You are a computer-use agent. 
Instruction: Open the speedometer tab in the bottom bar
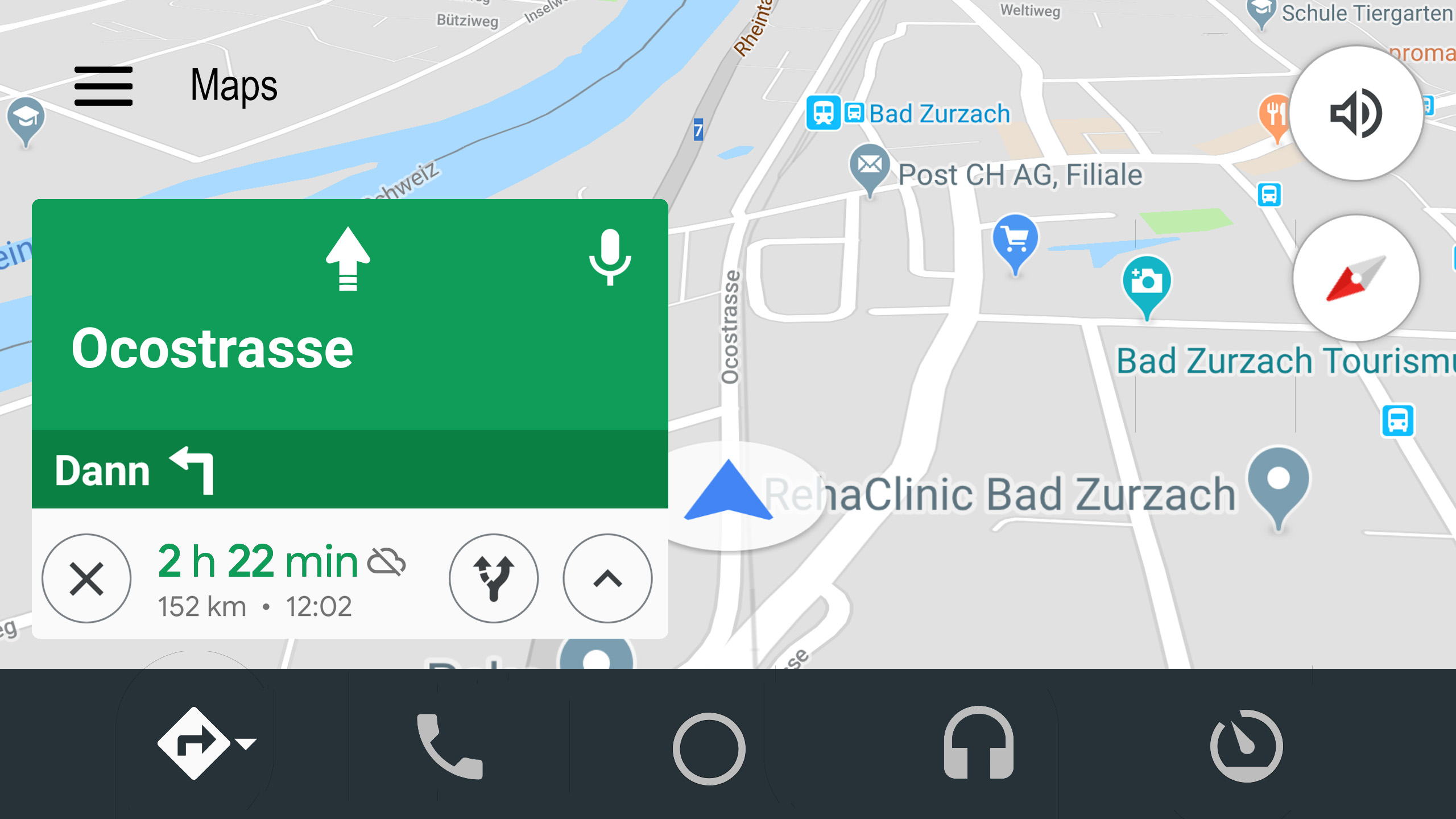pos(1246,745)
